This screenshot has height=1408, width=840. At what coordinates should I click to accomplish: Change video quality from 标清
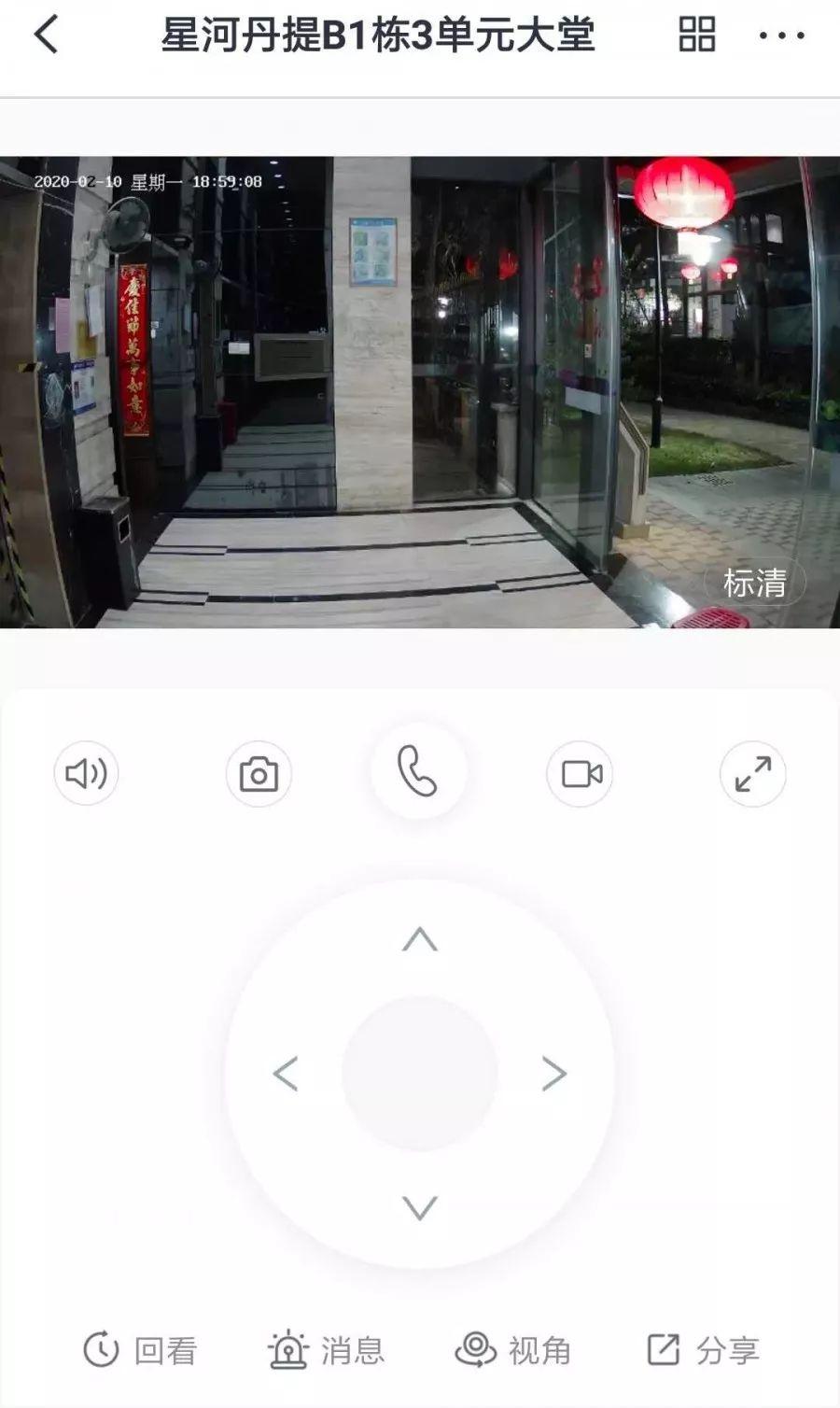pos(754,584)
